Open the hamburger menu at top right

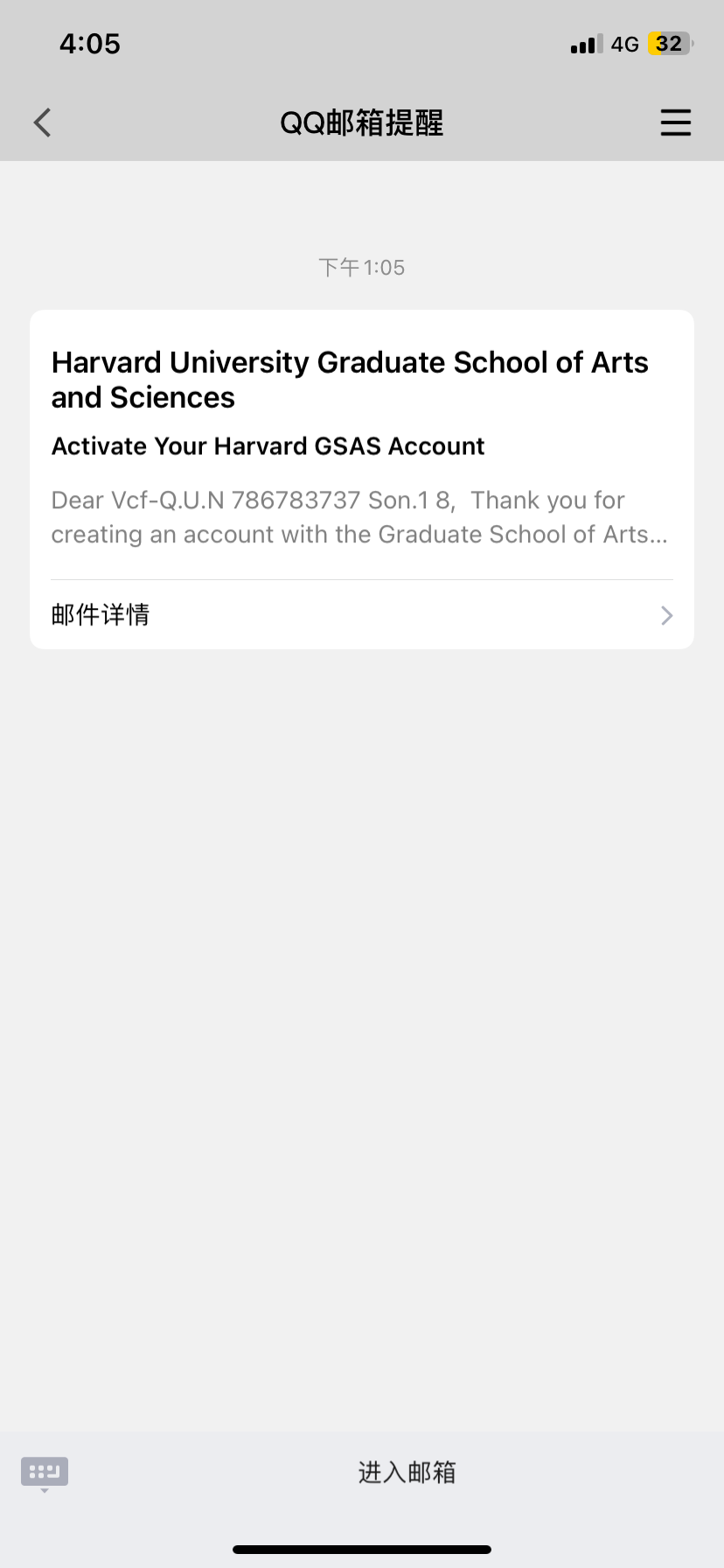click(x=675, y=122)
